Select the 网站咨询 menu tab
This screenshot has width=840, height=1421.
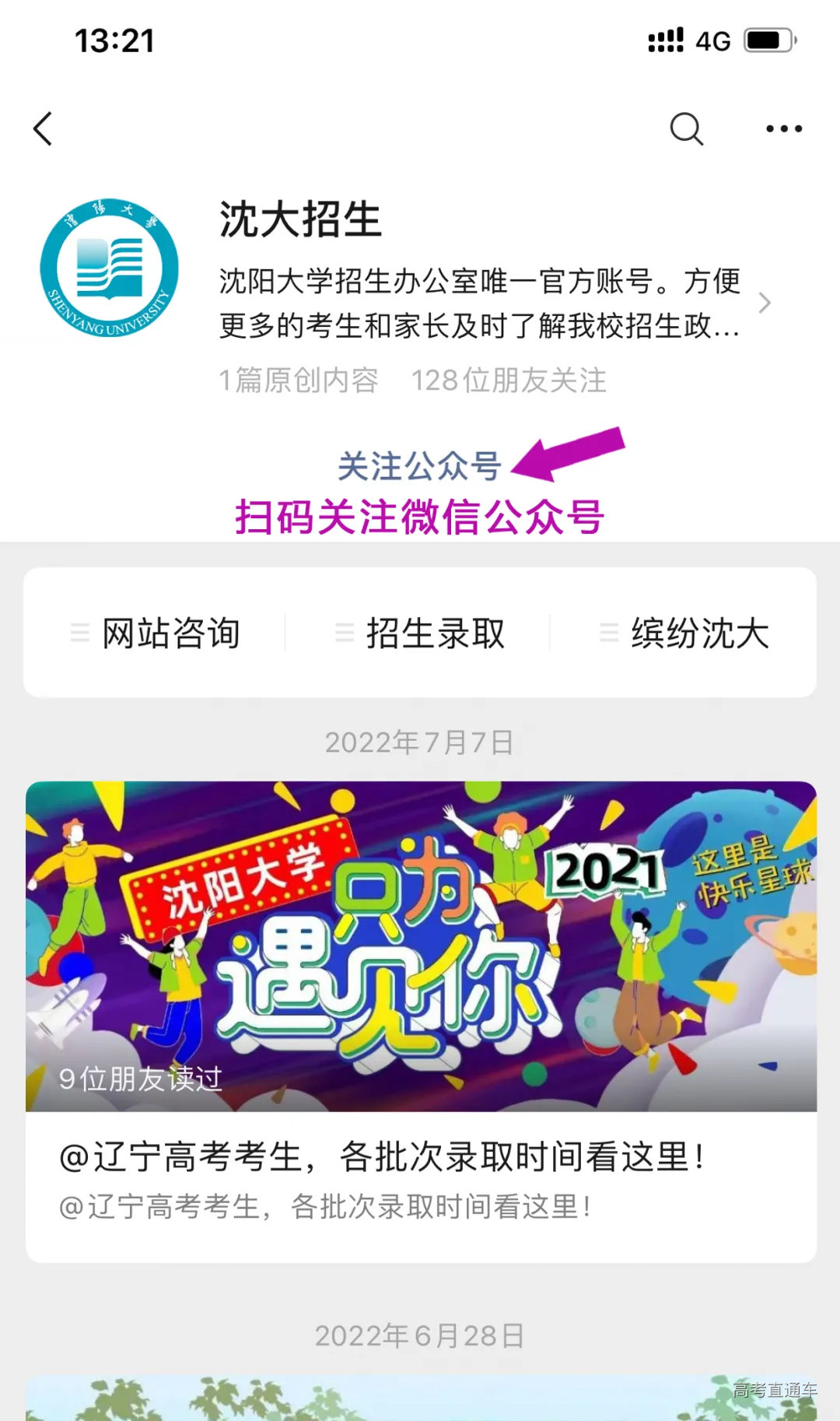coord(170,633)
